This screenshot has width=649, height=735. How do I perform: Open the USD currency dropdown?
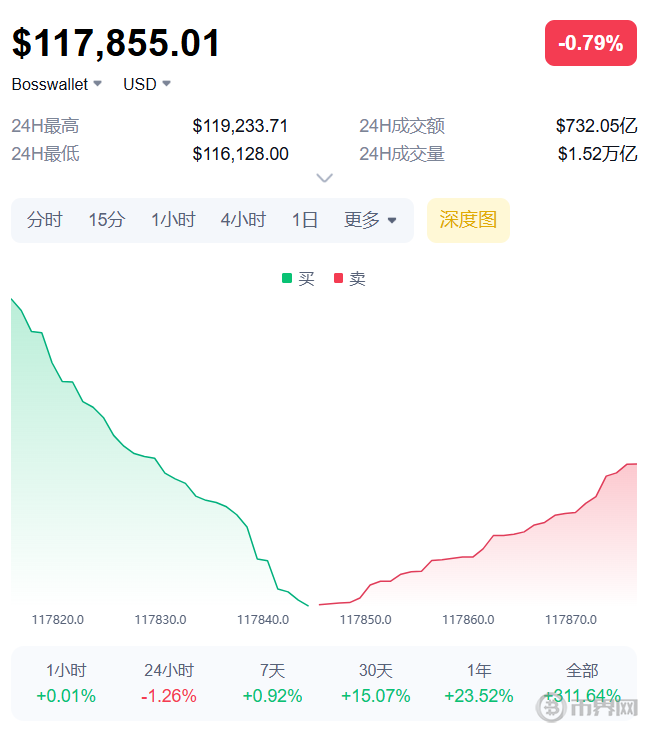pos(146,85)
